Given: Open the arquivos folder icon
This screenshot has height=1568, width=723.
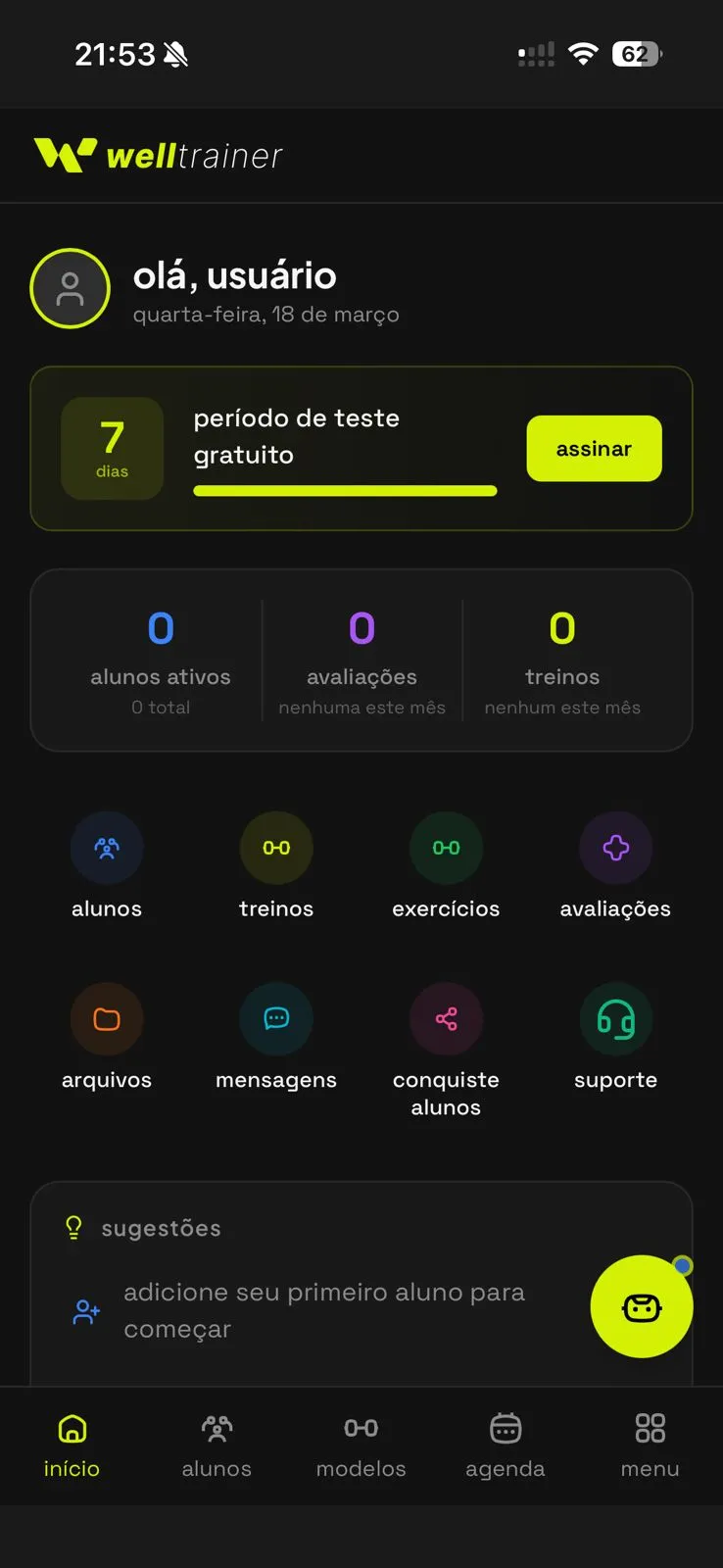Looking at the screenshot, I should pyautogui.click(x=107, y=1019).
